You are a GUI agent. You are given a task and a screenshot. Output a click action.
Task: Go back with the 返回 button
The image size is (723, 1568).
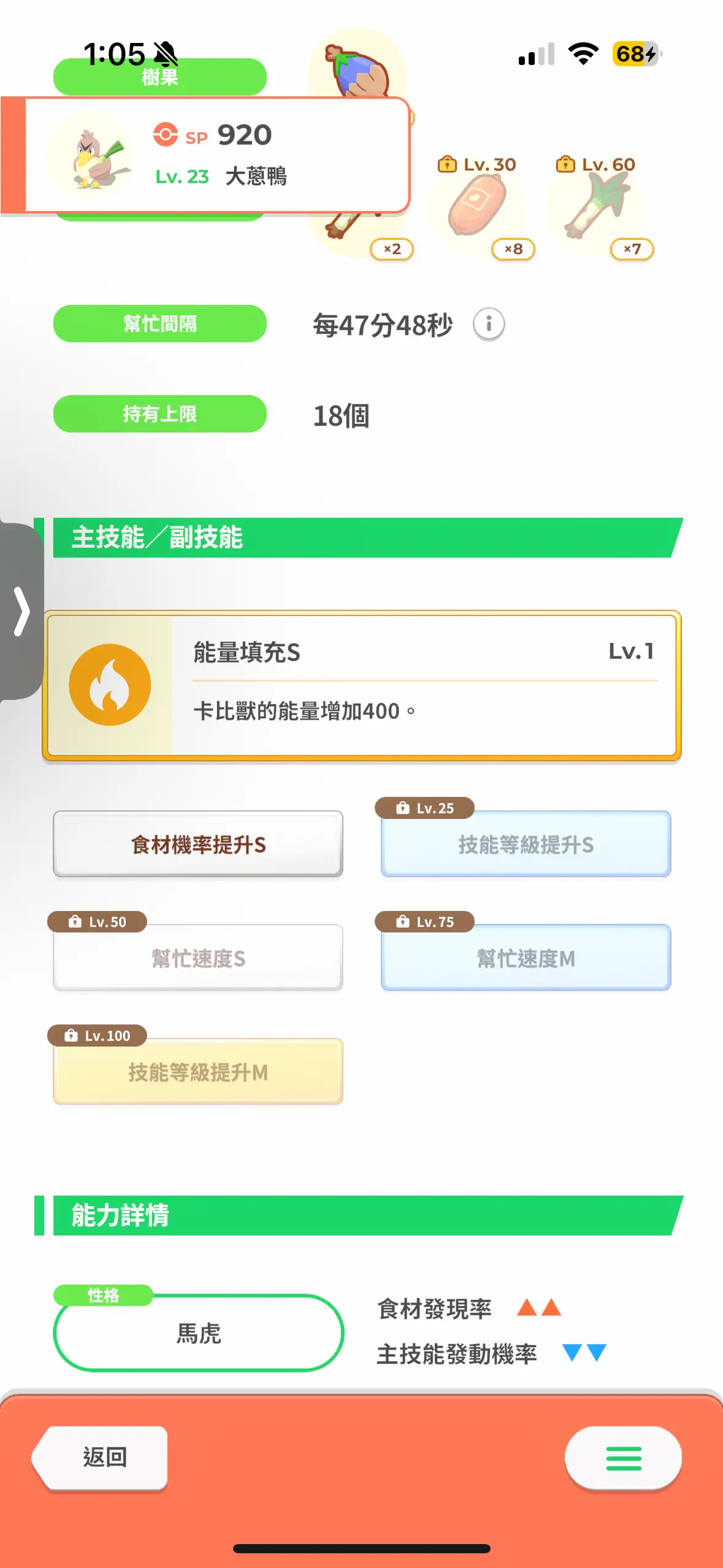(100, 1457)
